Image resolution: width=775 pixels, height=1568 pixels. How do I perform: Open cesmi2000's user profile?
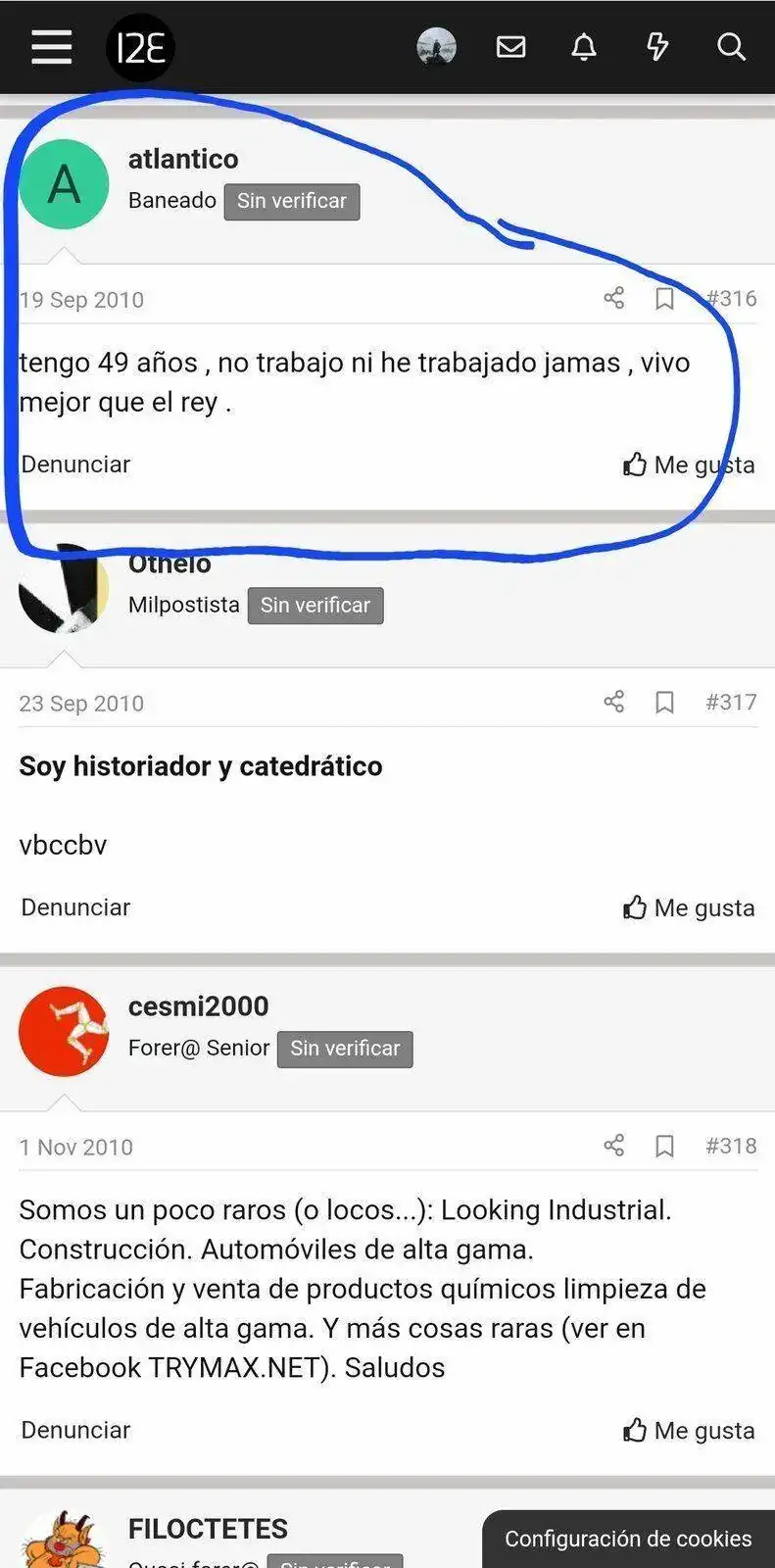coord(198,1006)
